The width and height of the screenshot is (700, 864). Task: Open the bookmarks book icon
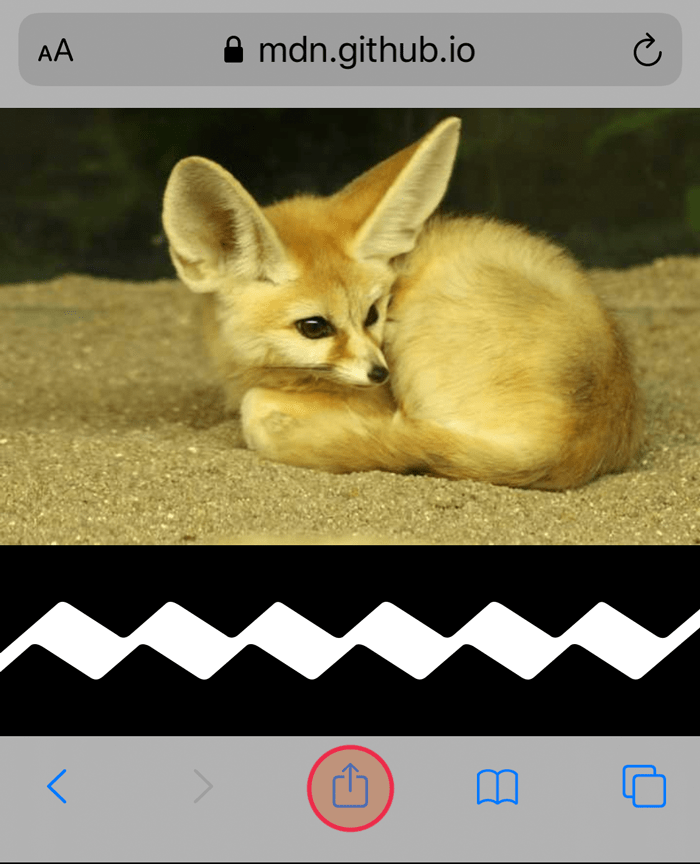tap(497, 789)
